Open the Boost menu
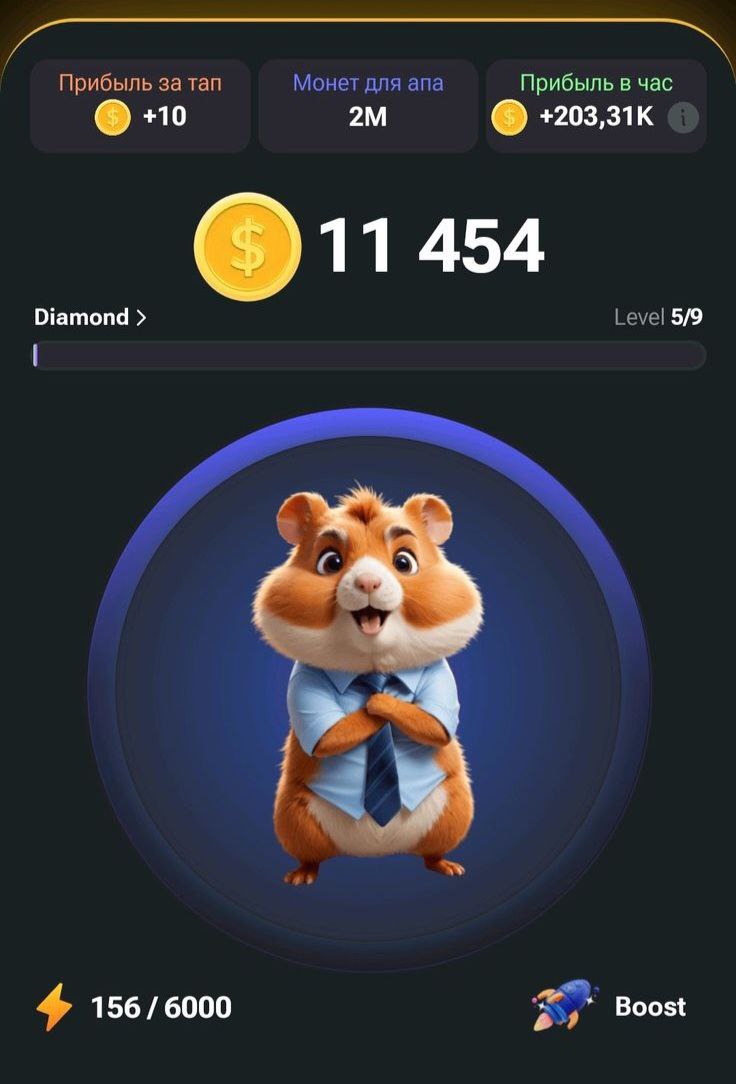The height and width of the screenshot is (1084, 736). (612, 1006)
